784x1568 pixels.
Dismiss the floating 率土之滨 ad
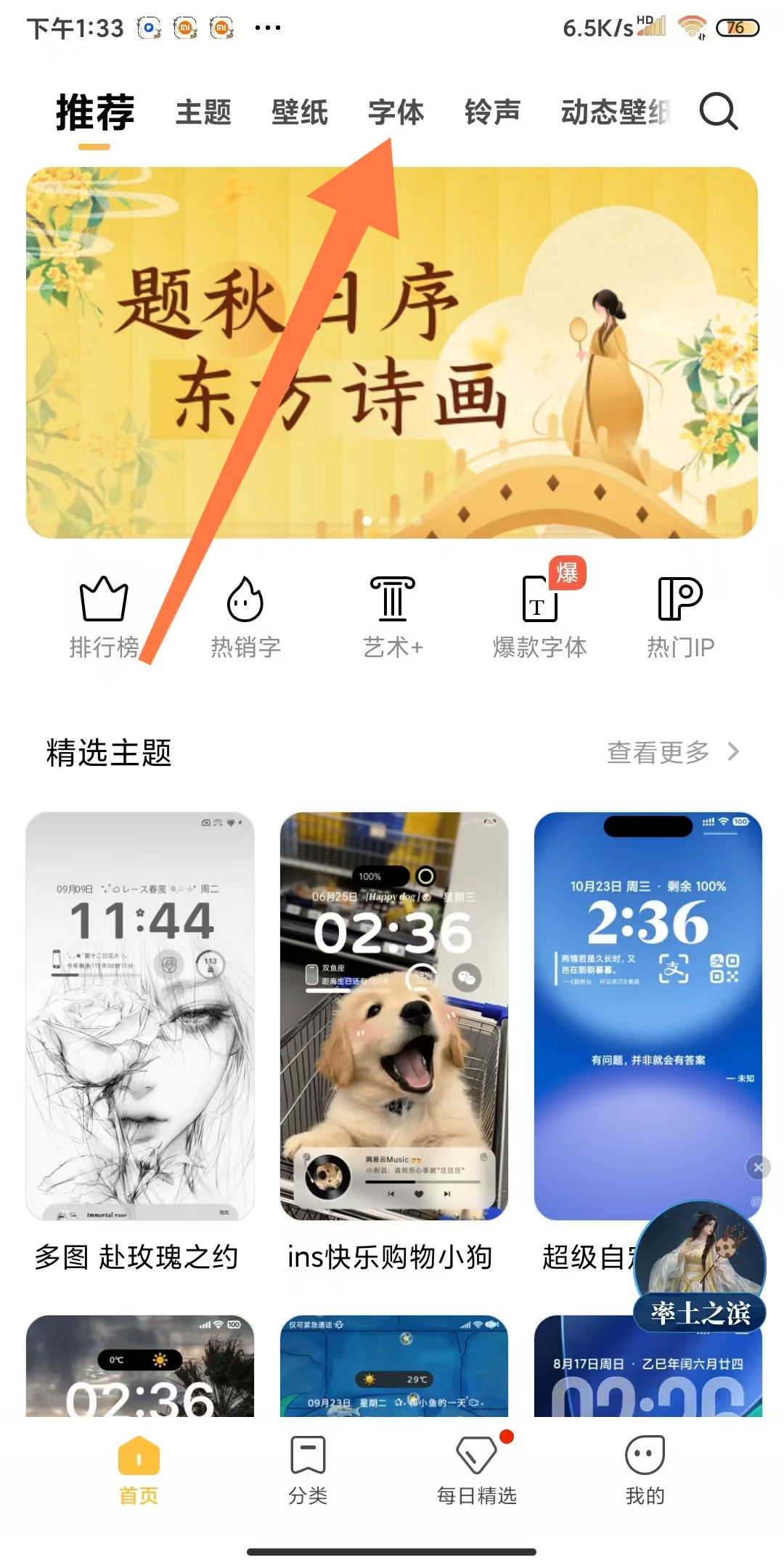[758, 1167]
